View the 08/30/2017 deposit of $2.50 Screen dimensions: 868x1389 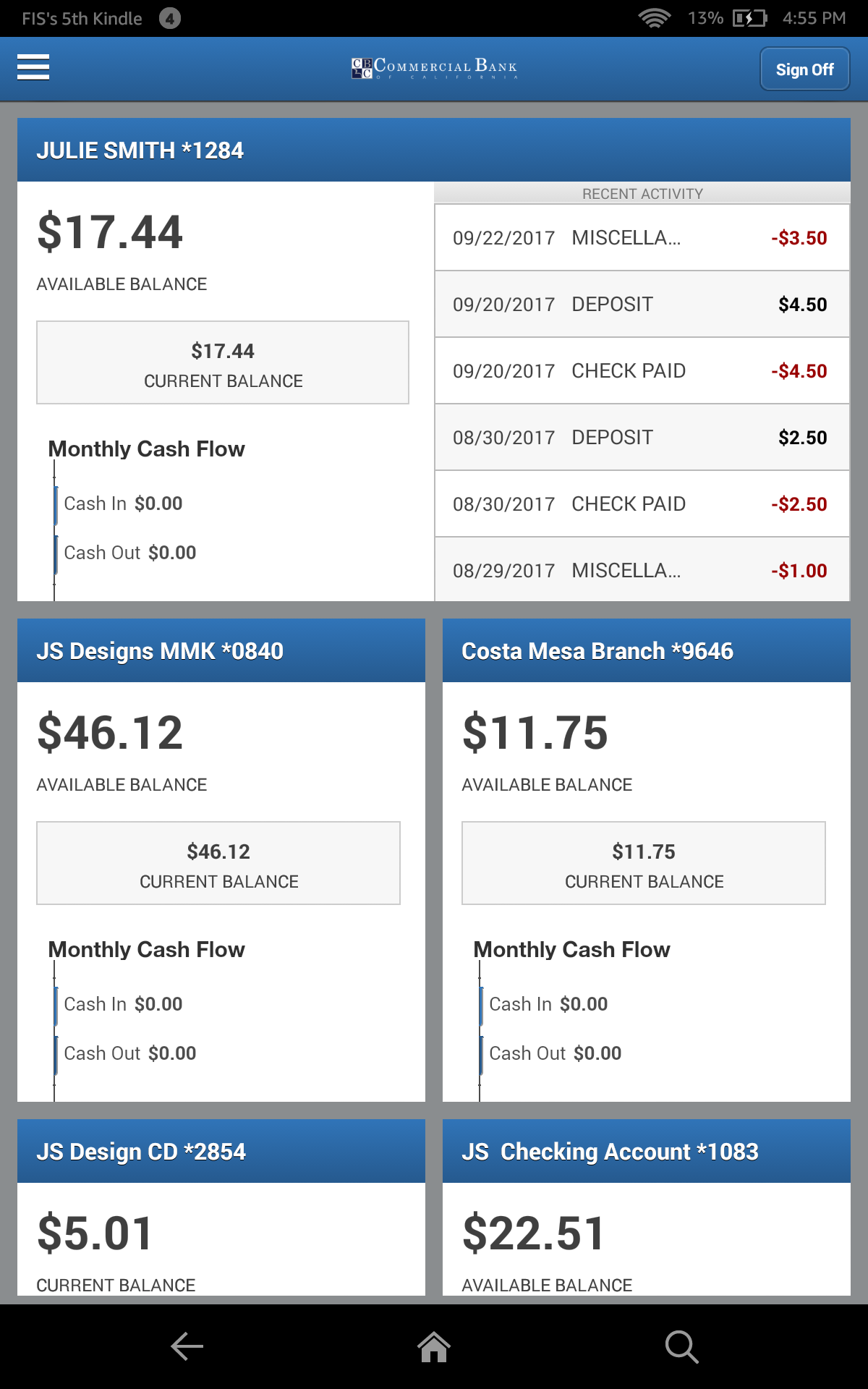click(641, 438)
